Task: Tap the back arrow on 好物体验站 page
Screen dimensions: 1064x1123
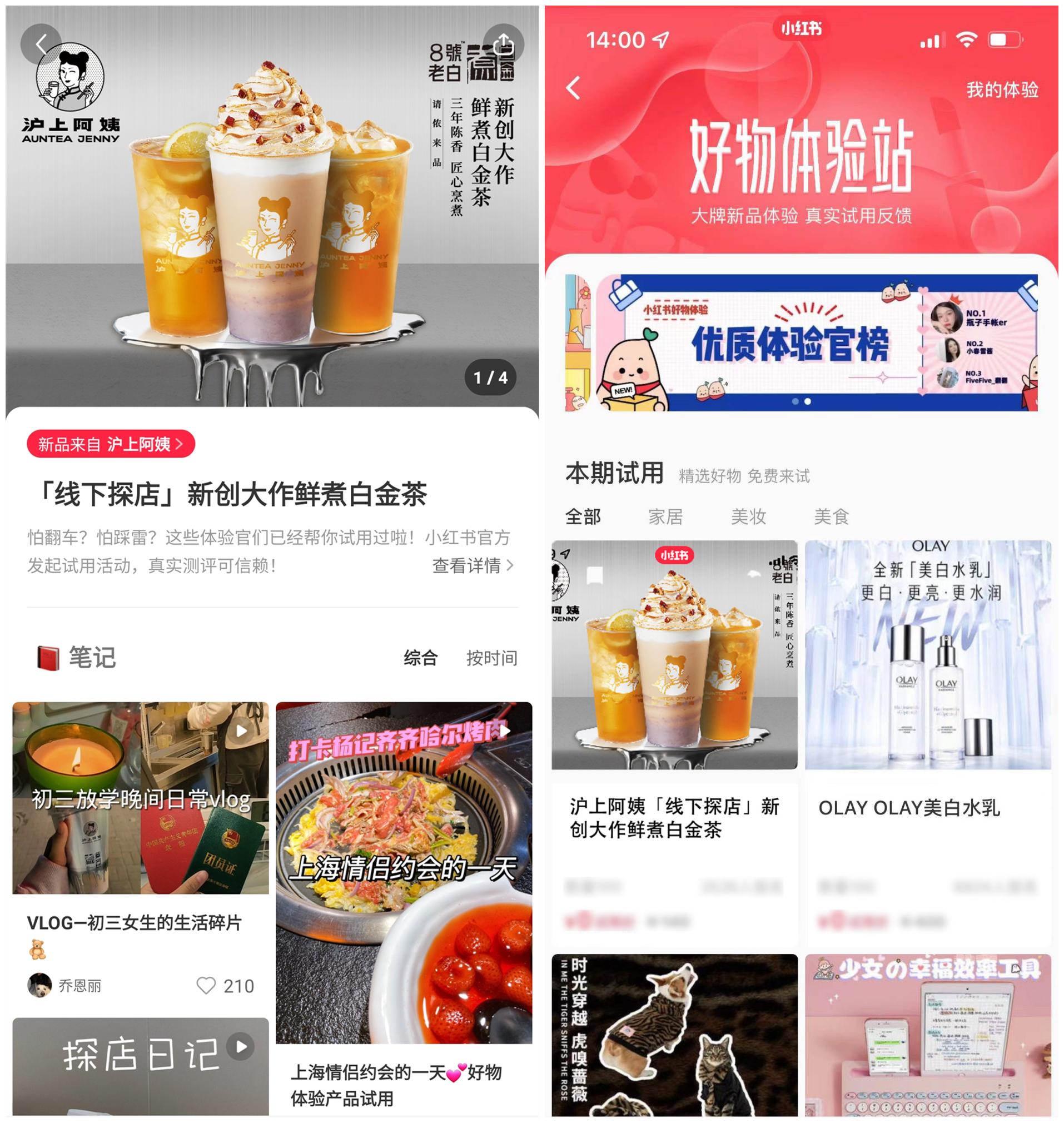Action: tap(572, 88)
